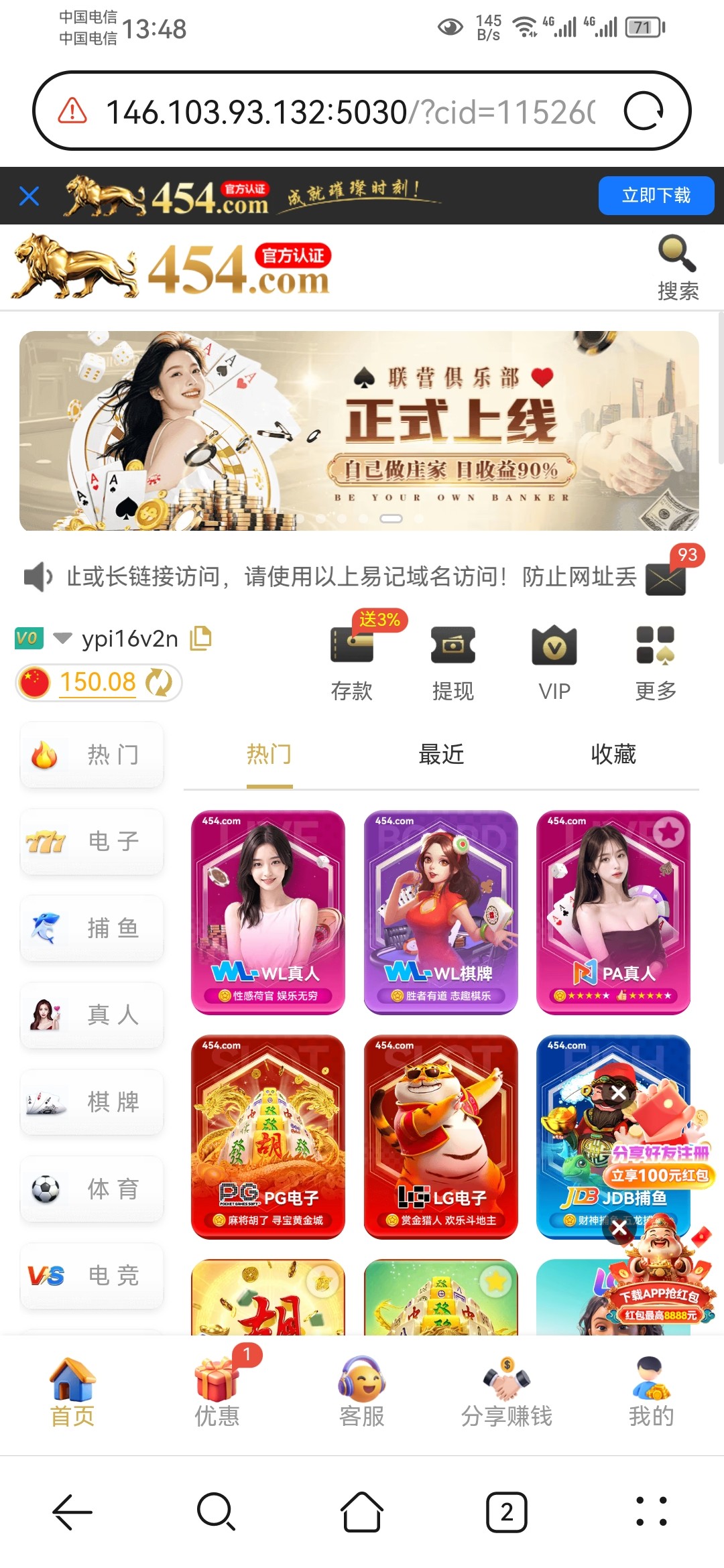
Task: Switch to the 最近 tab
Action: pyautogui.click(x=441, y=755)
